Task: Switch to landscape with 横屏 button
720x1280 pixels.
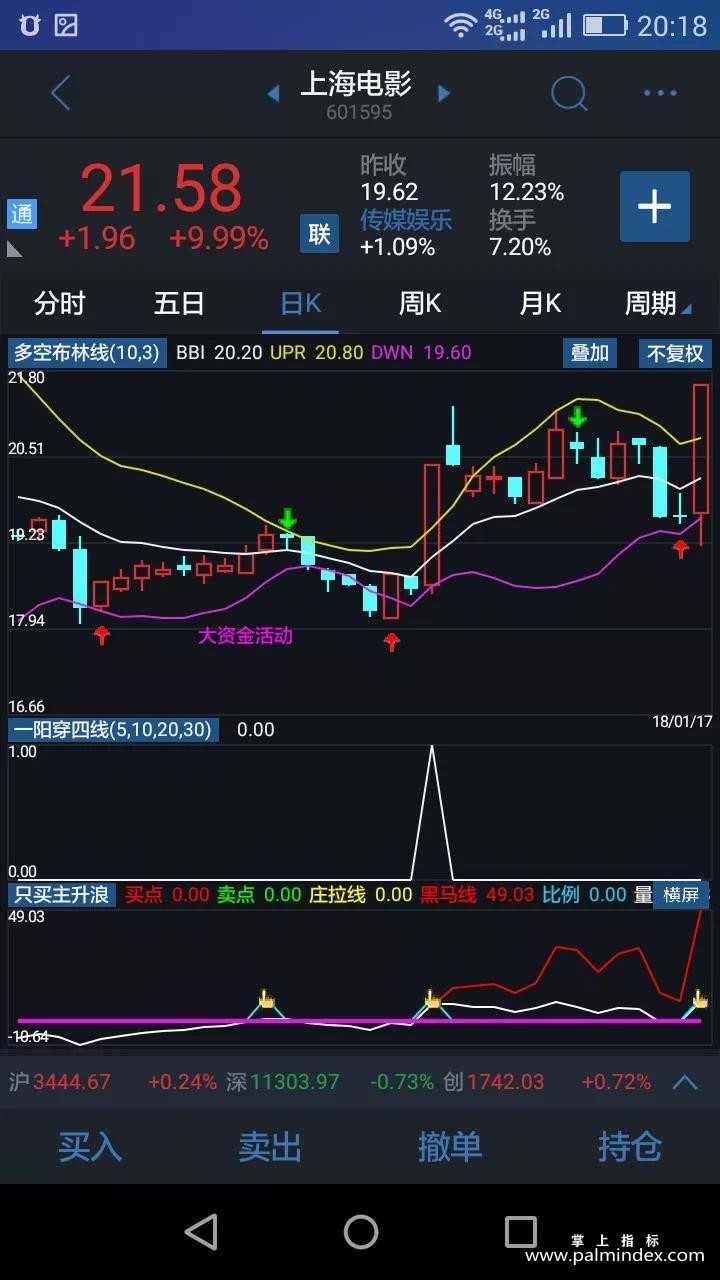Action: [681, 894]
